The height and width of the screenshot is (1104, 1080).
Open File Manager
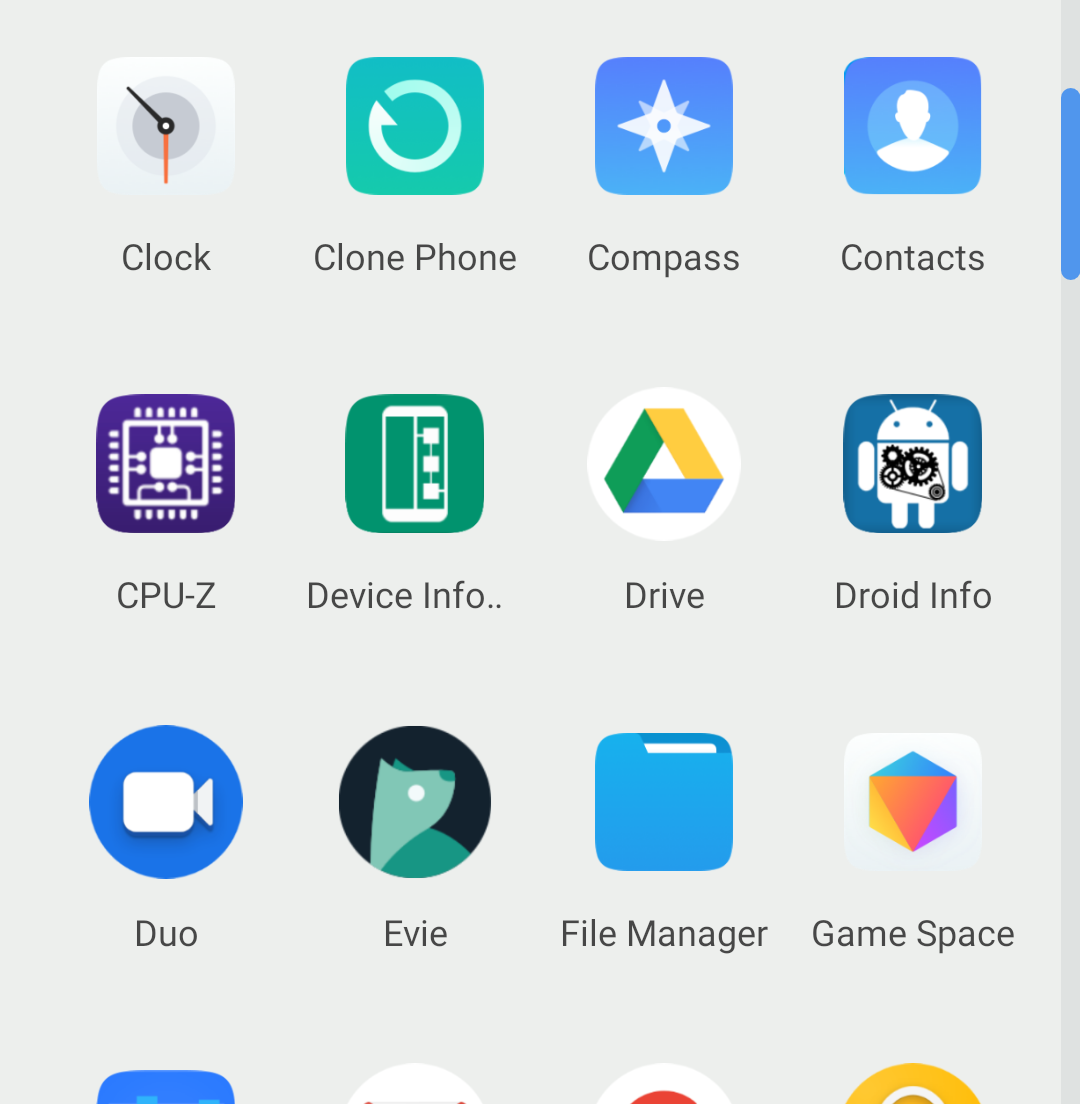click(x=664, y=802)
